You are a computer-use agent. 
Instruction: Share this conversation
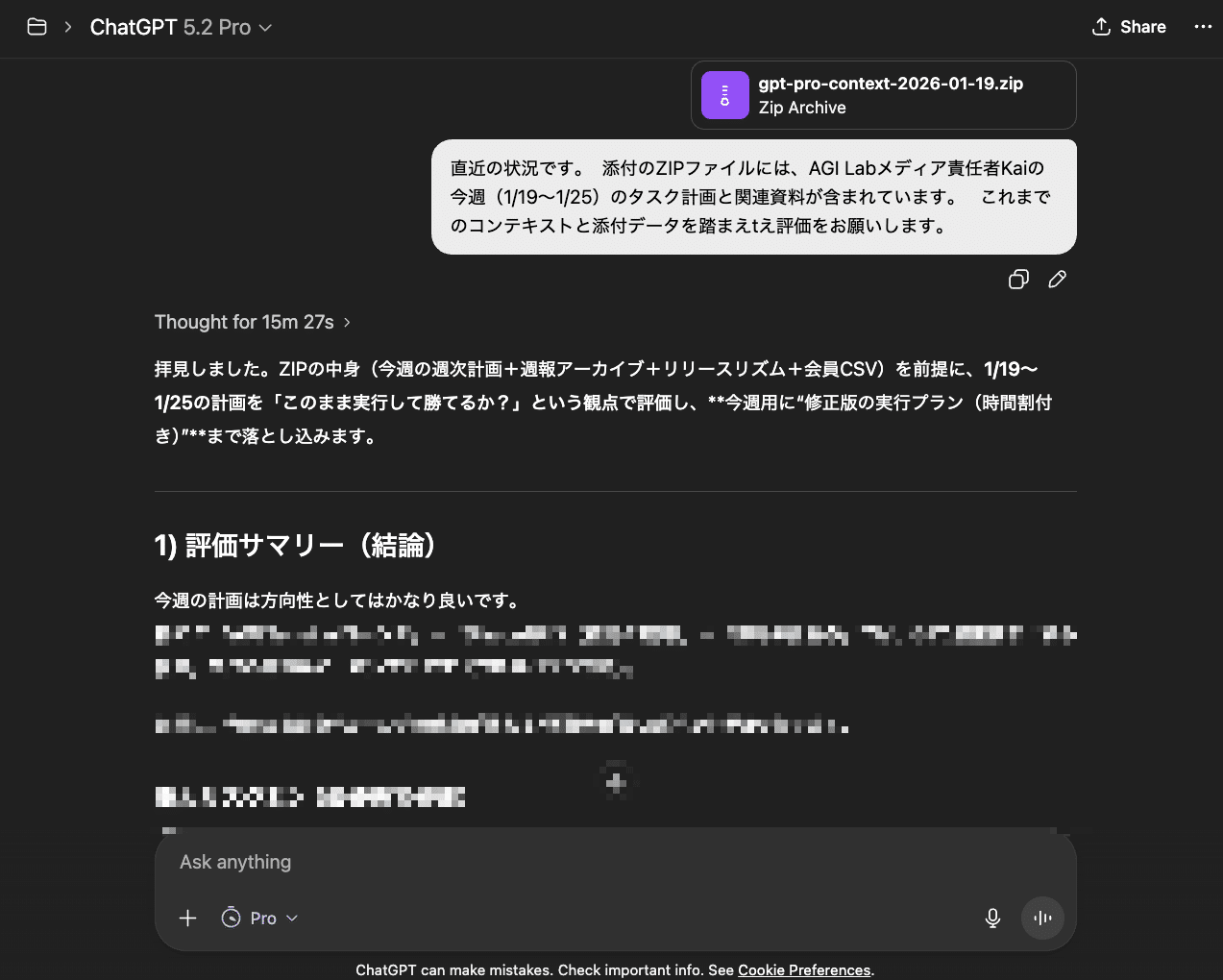(1129, 27)
